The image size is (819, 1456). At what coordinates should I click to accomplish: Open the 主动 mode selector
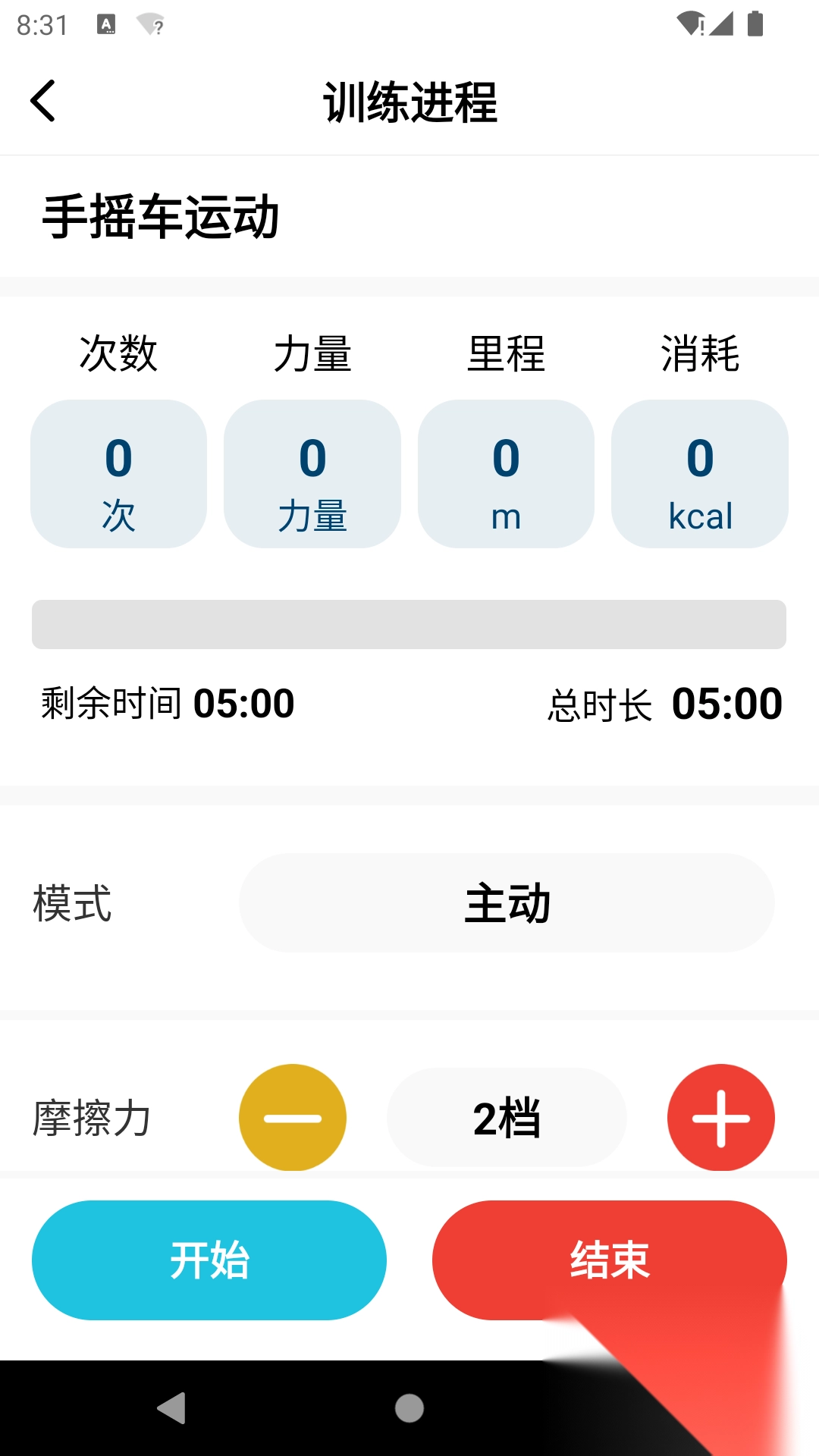(507, 903)
